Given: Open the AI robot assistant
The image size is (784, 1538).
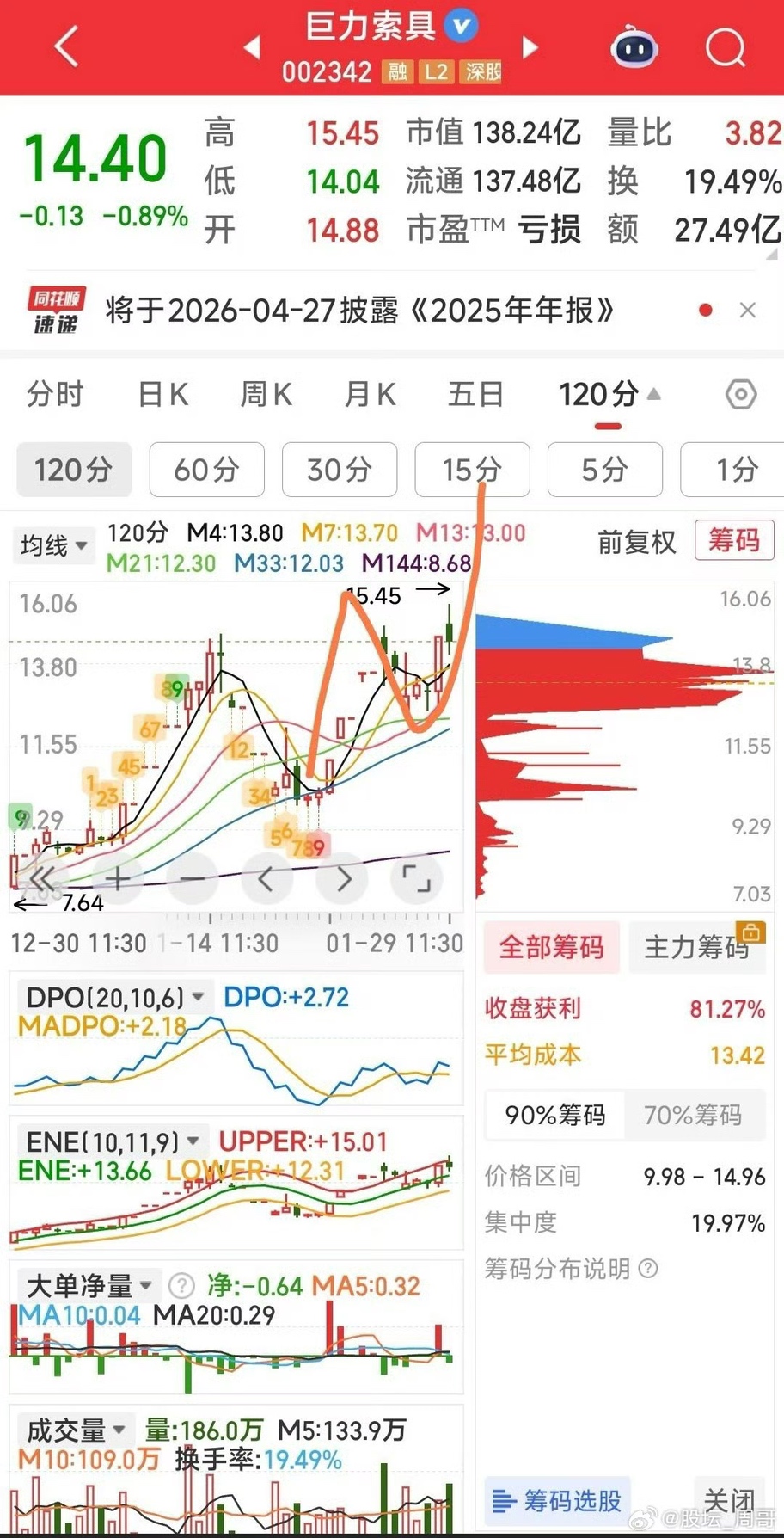Looking at the screenshot, I should pyautogui.click(x=634, y=48).
